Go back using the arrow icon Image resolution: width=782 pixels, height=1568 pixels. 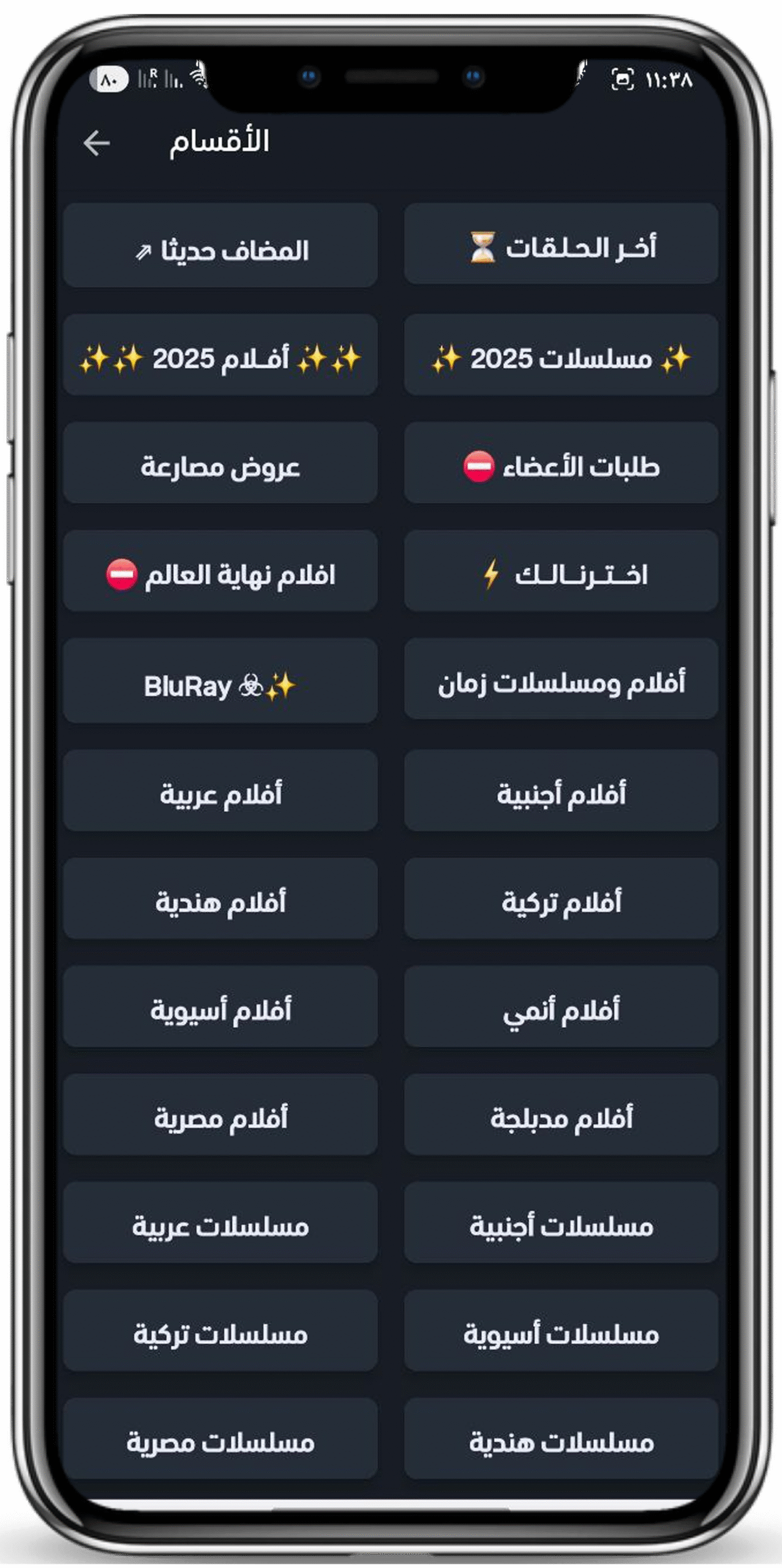pos(97,143)
